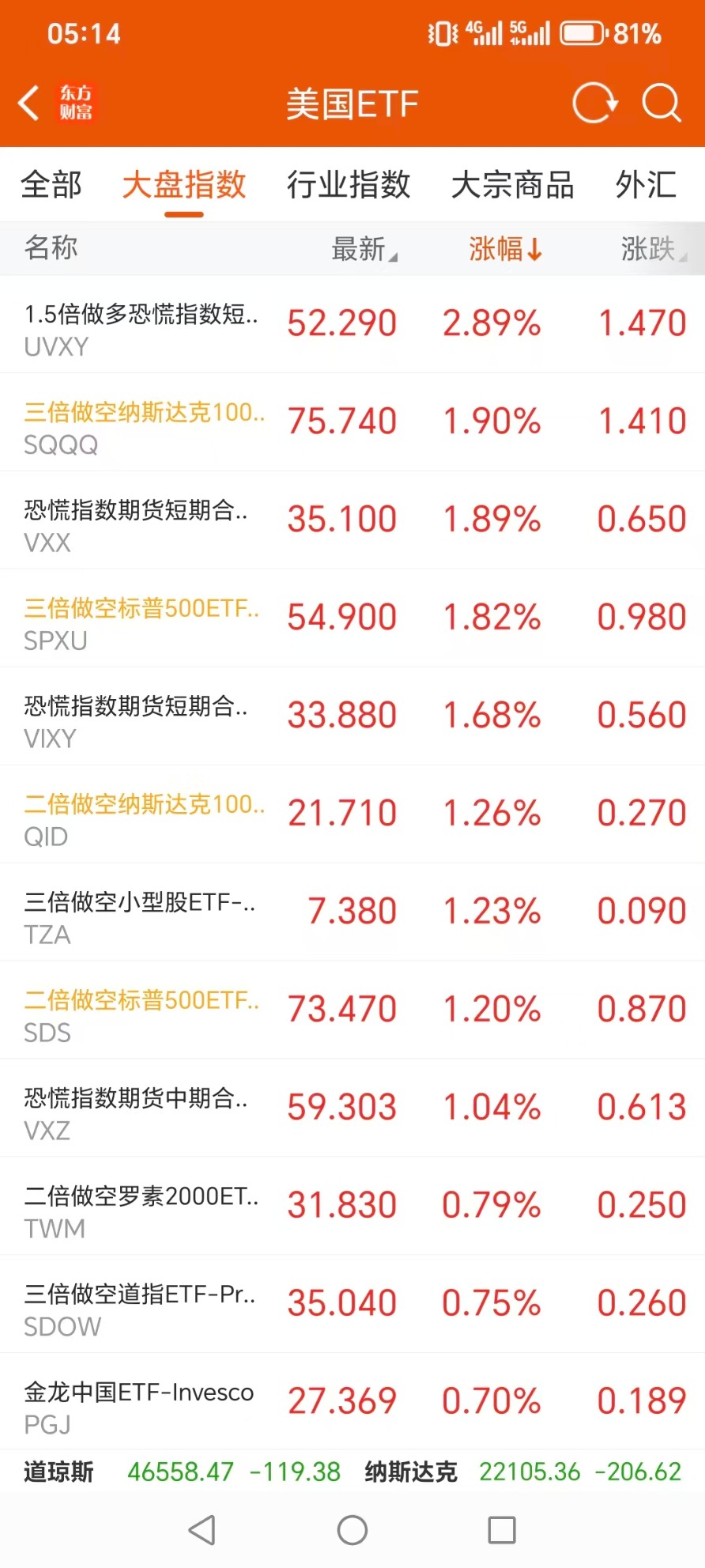View details for VXX
This screenshot has height=1568, width=705.
point(352,520)
